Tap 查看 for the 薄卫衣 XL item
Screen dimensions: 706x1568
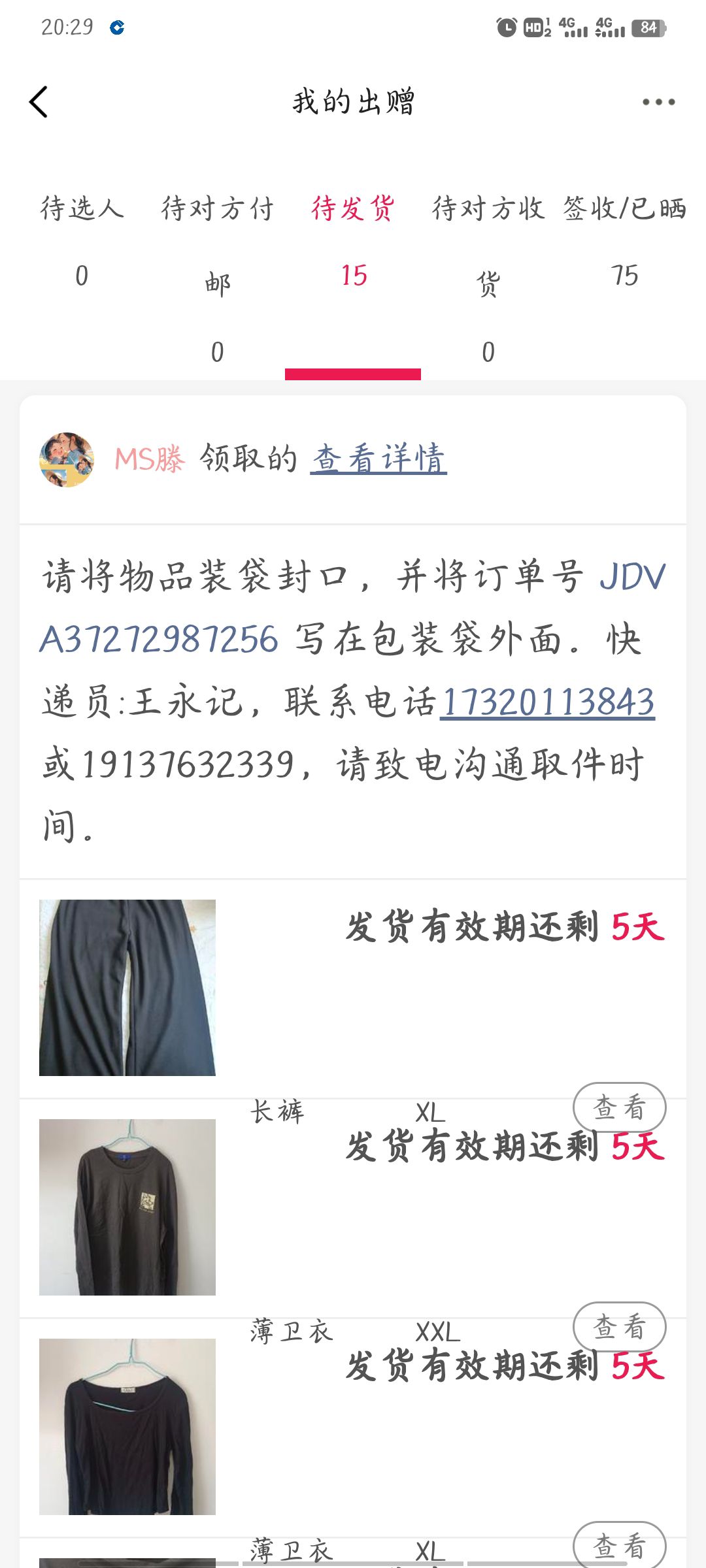(619, 1546)
